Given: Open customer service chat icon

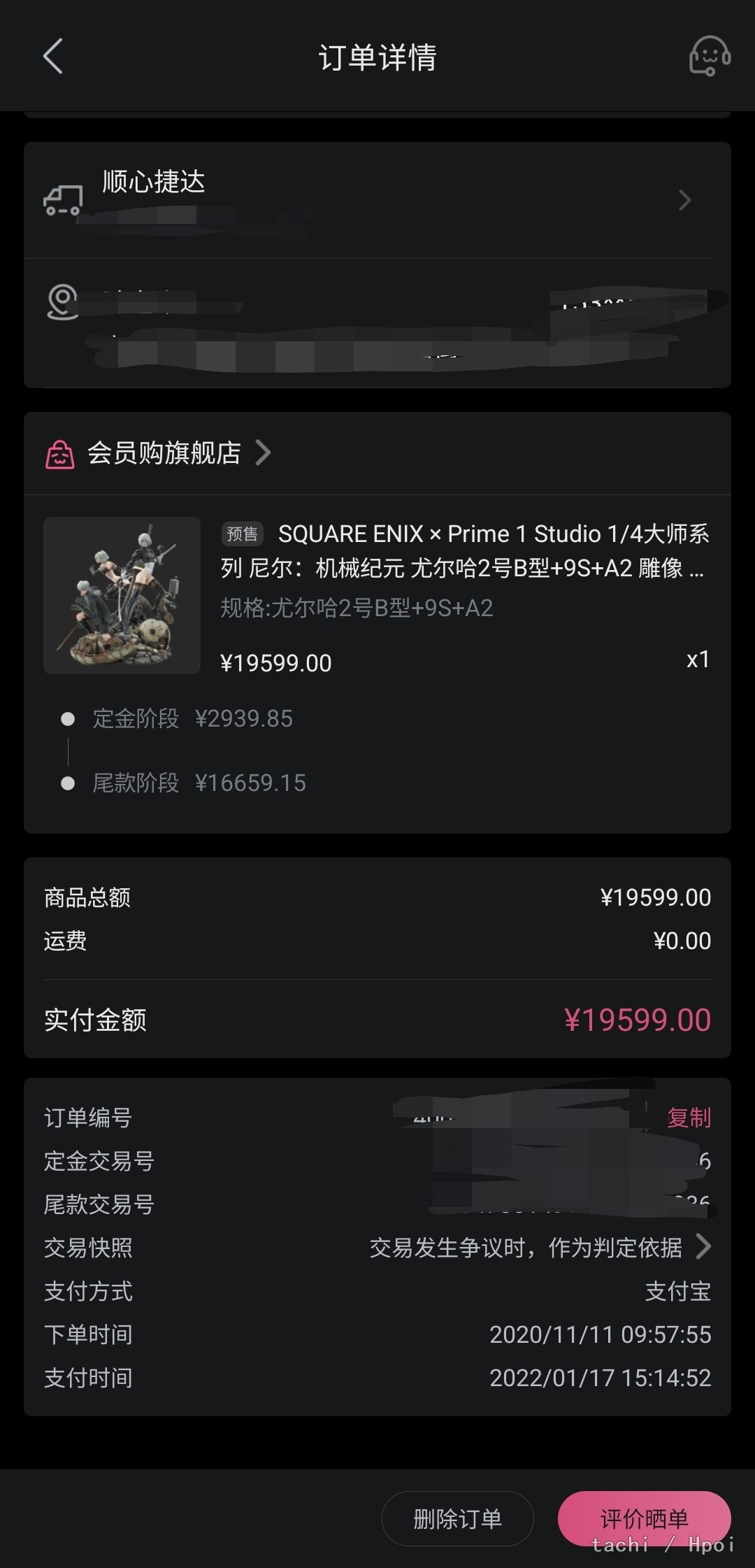Looking at the screenshot, I should (710, 56).
